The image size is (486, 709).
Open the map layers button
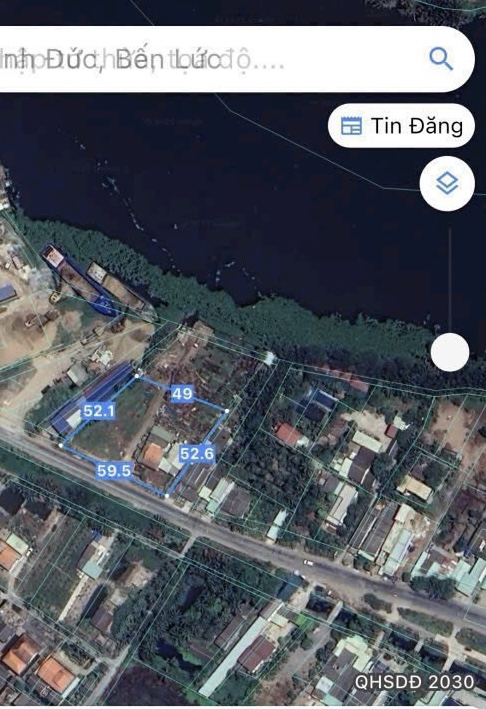point(447,184)
